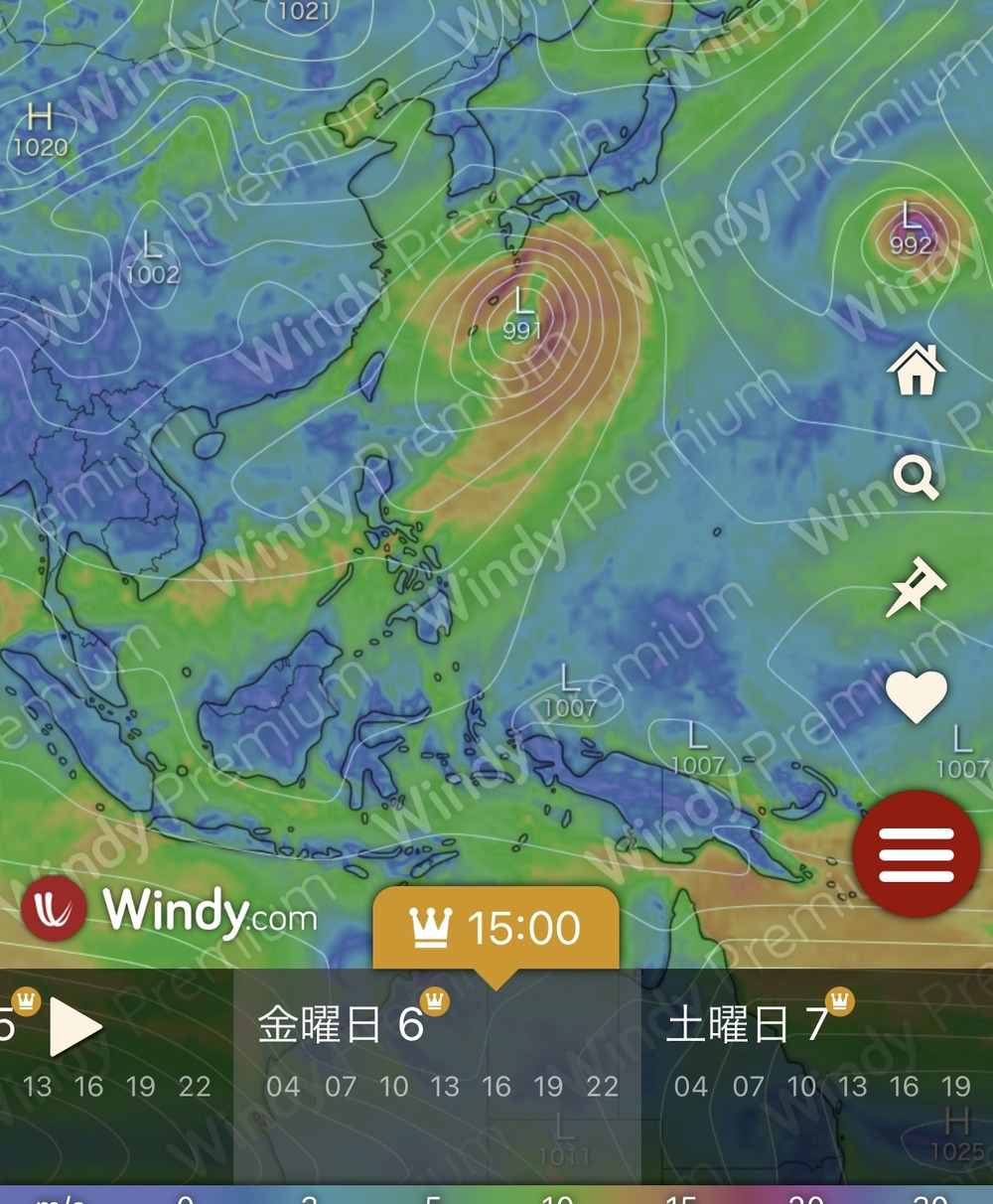The width and height of the screenshot is (993, 1204).
Task: Tap the Windy.com logo
Action: coord(169,910)
